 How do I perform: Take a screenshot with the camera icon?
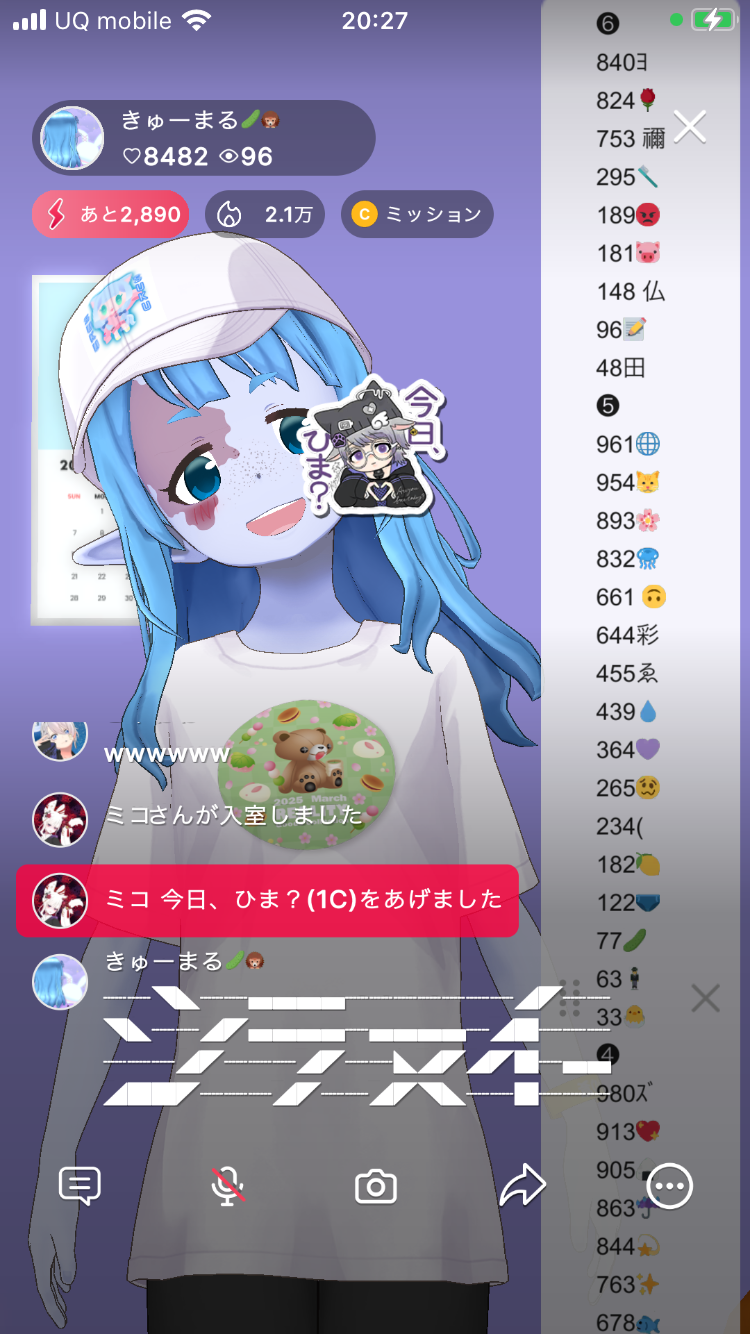pyautogui.click(x=376, y=1186)
